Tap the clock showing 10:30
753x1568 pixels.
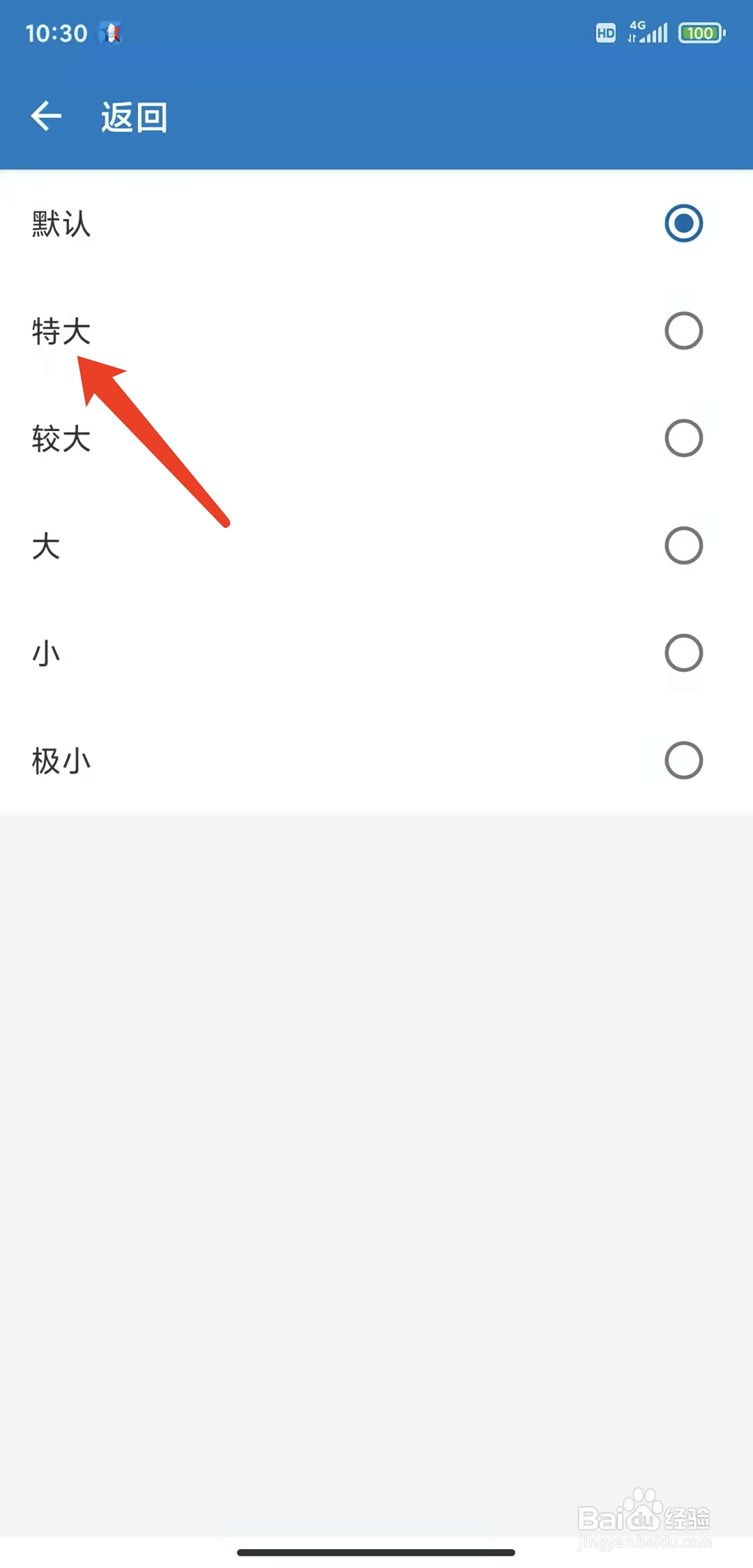pos(56,32)
